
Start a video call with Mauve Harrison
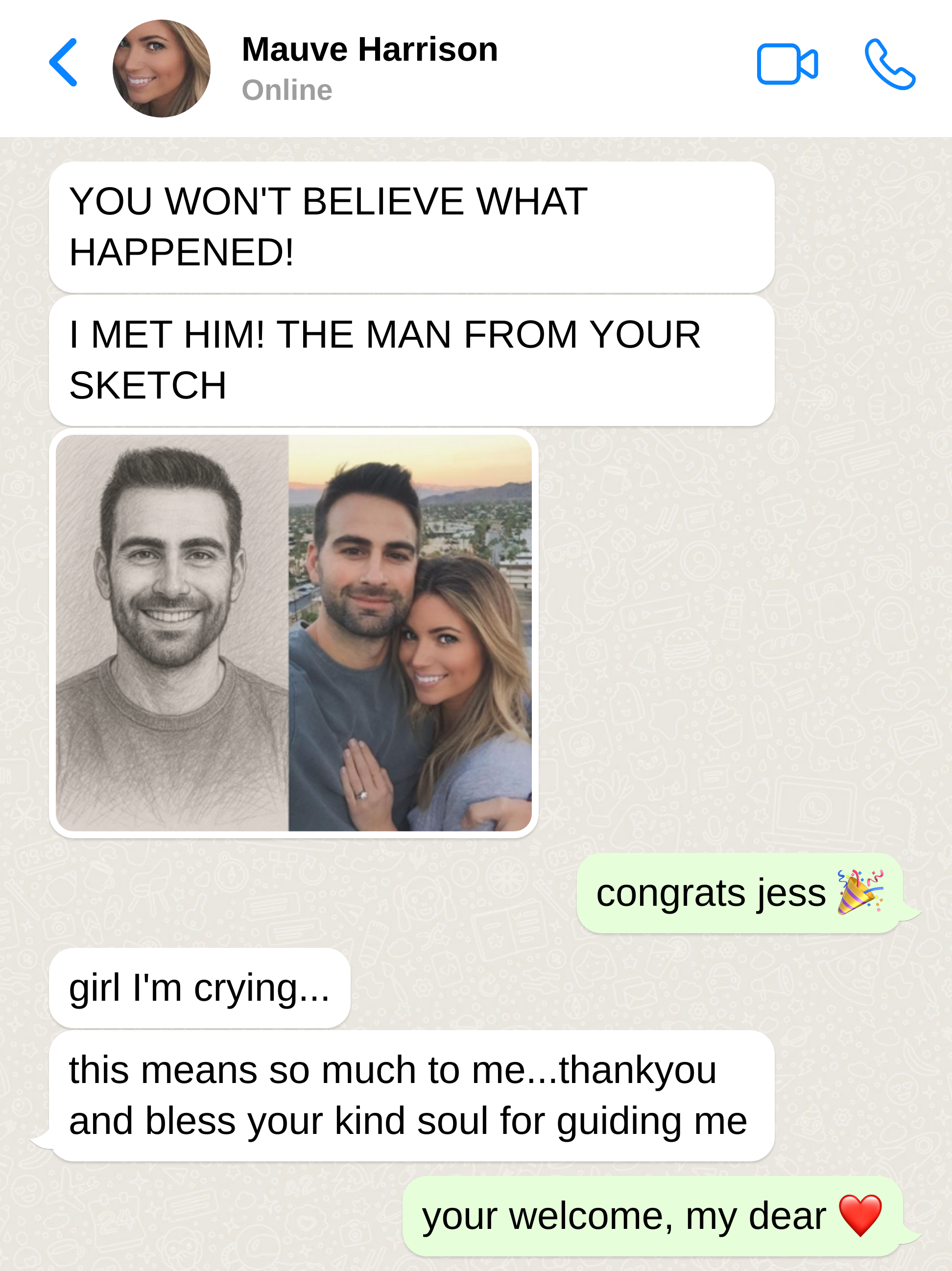(787, 64)
